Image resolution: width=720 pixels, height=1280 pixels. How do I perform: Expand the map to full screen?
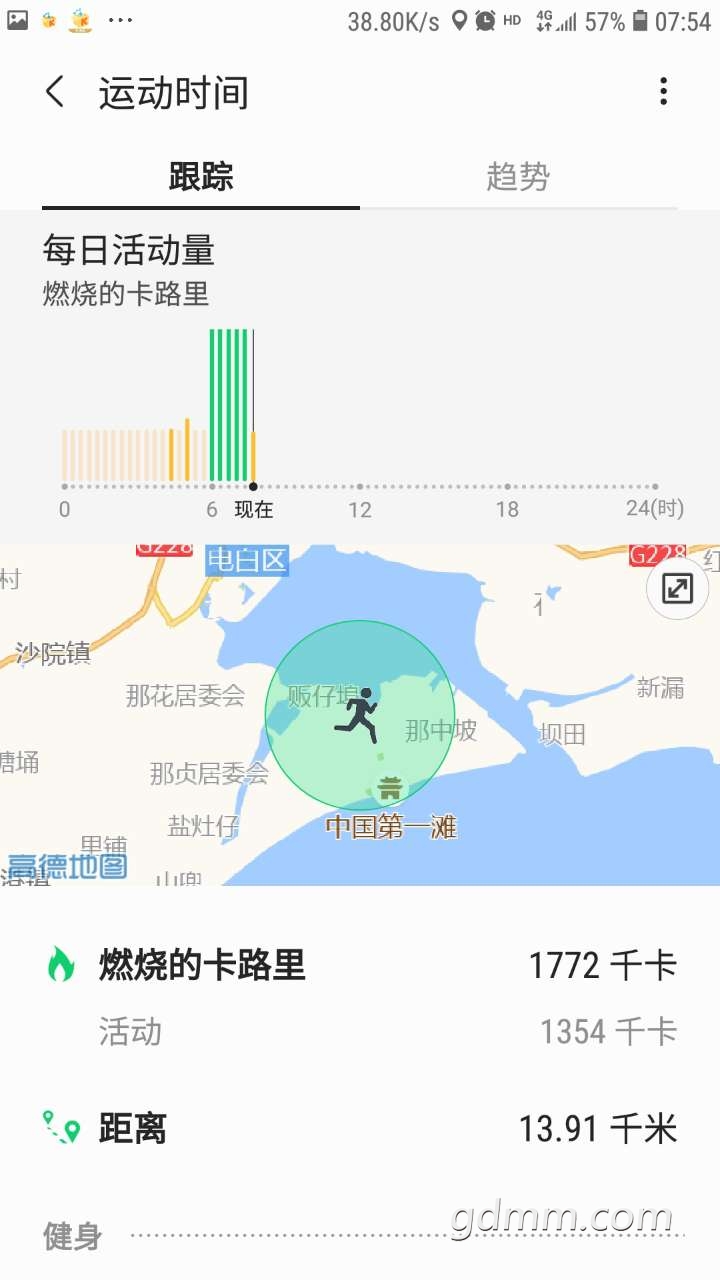click(x=678, y=589)
